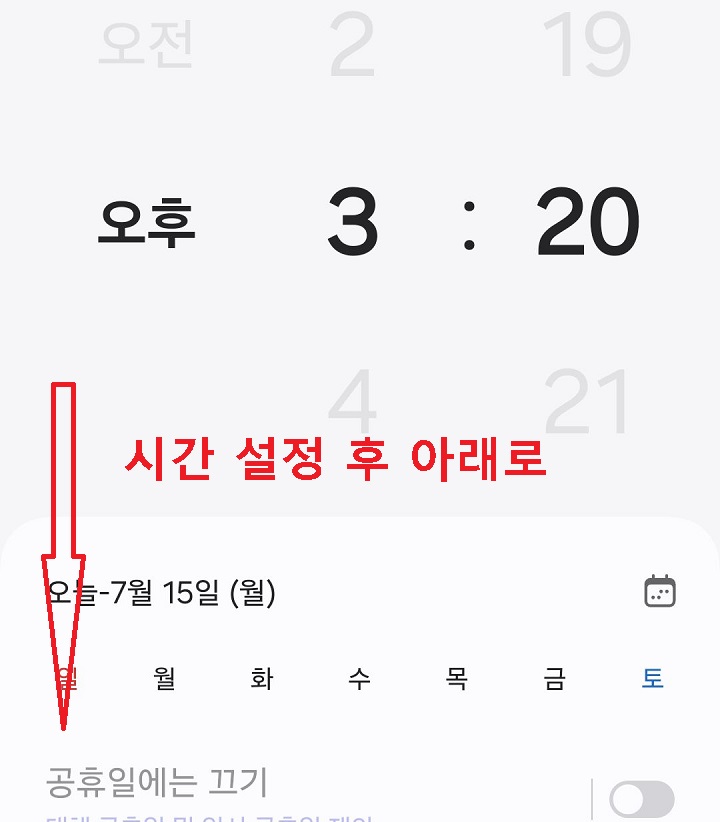Select 수 (Wednesday) as a repeat day
This screenshot has width=720, height=822.
(x=359, y=679)
